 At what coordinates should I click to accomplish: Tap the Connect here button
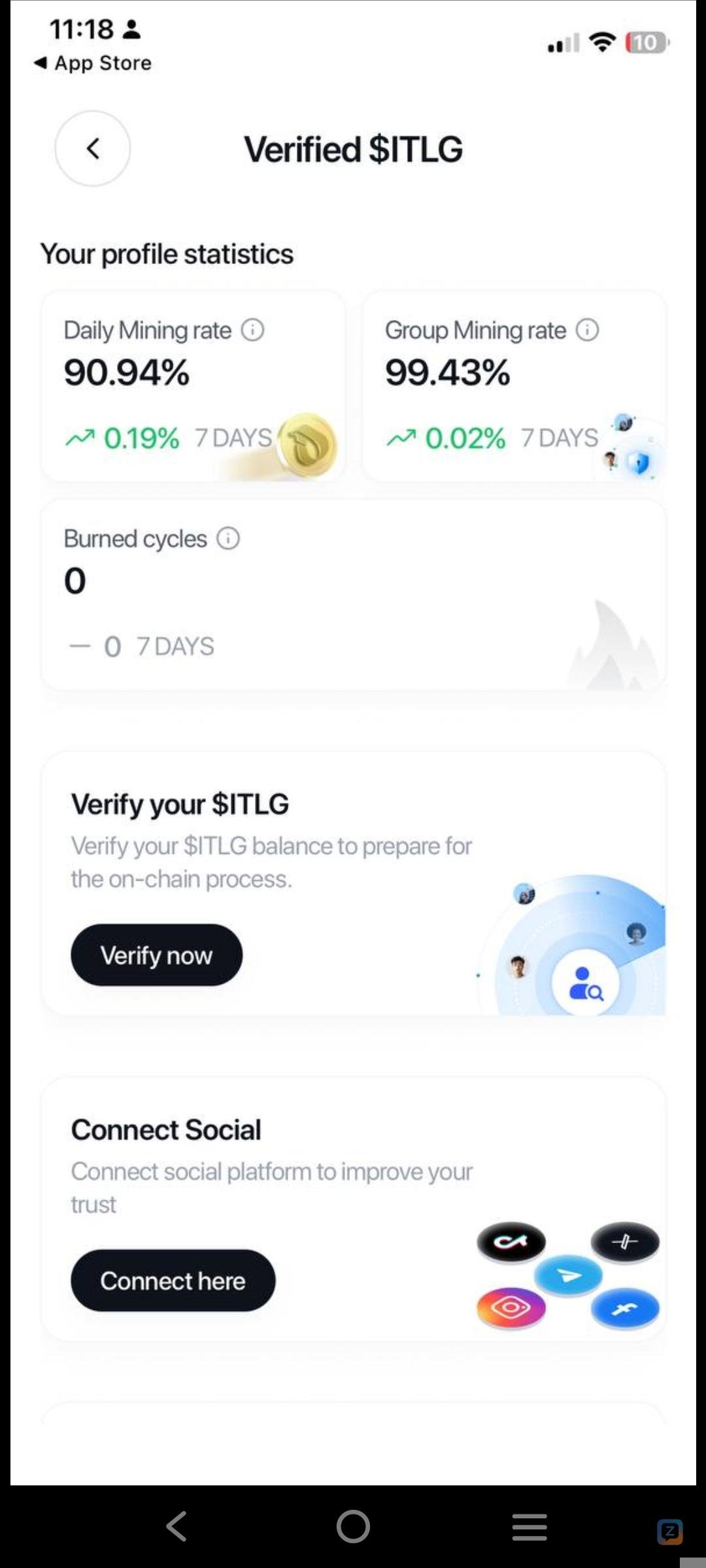point(173,1281)
